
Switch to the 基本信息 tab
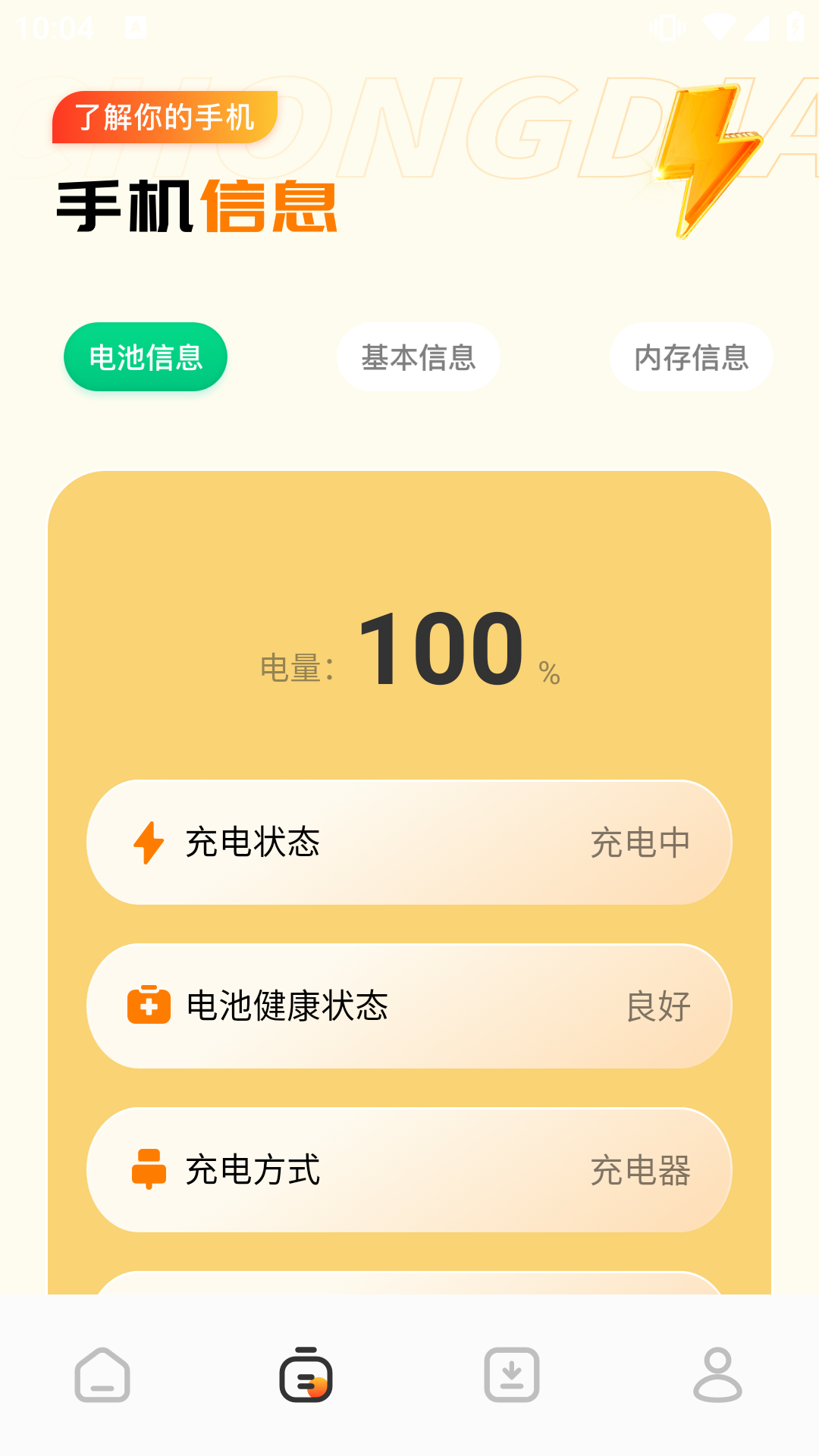point(418,356)
